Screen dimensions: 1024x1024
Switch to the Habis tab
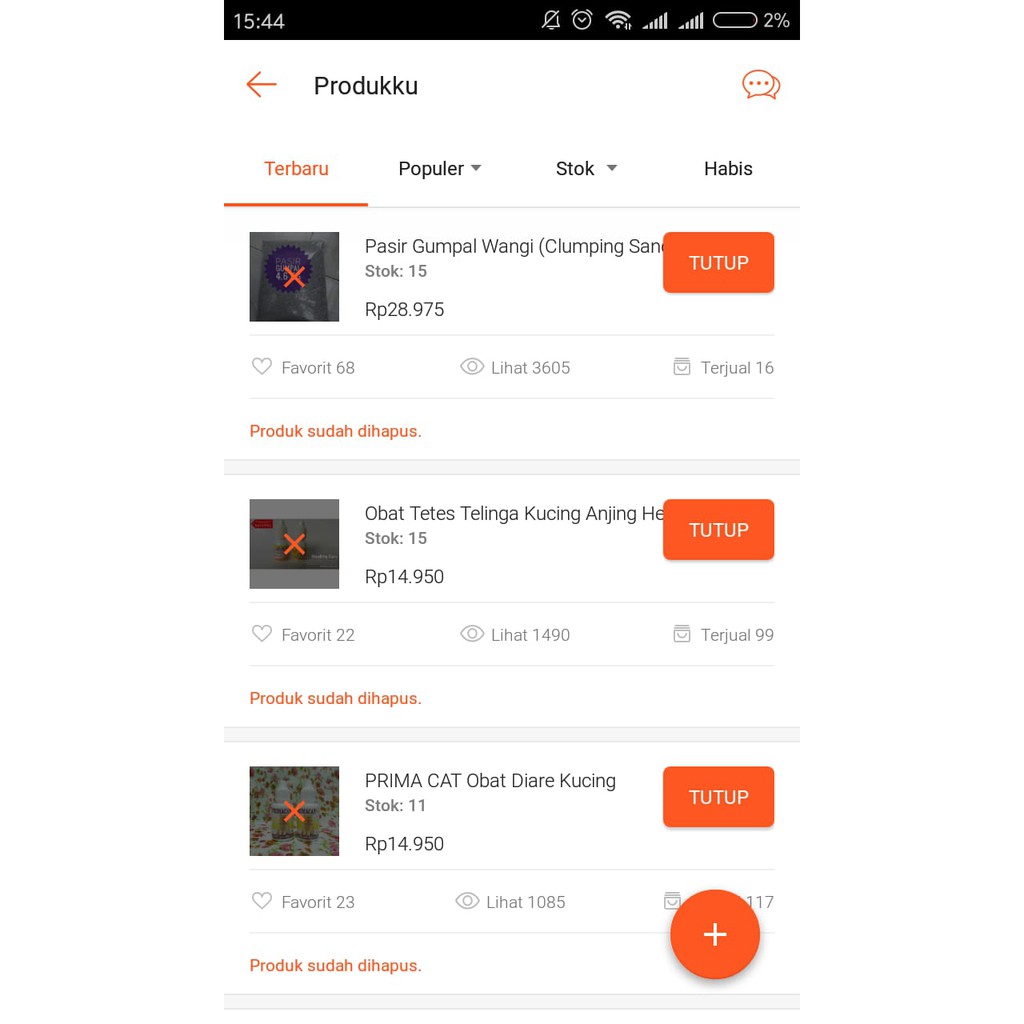tap(728, 169)
